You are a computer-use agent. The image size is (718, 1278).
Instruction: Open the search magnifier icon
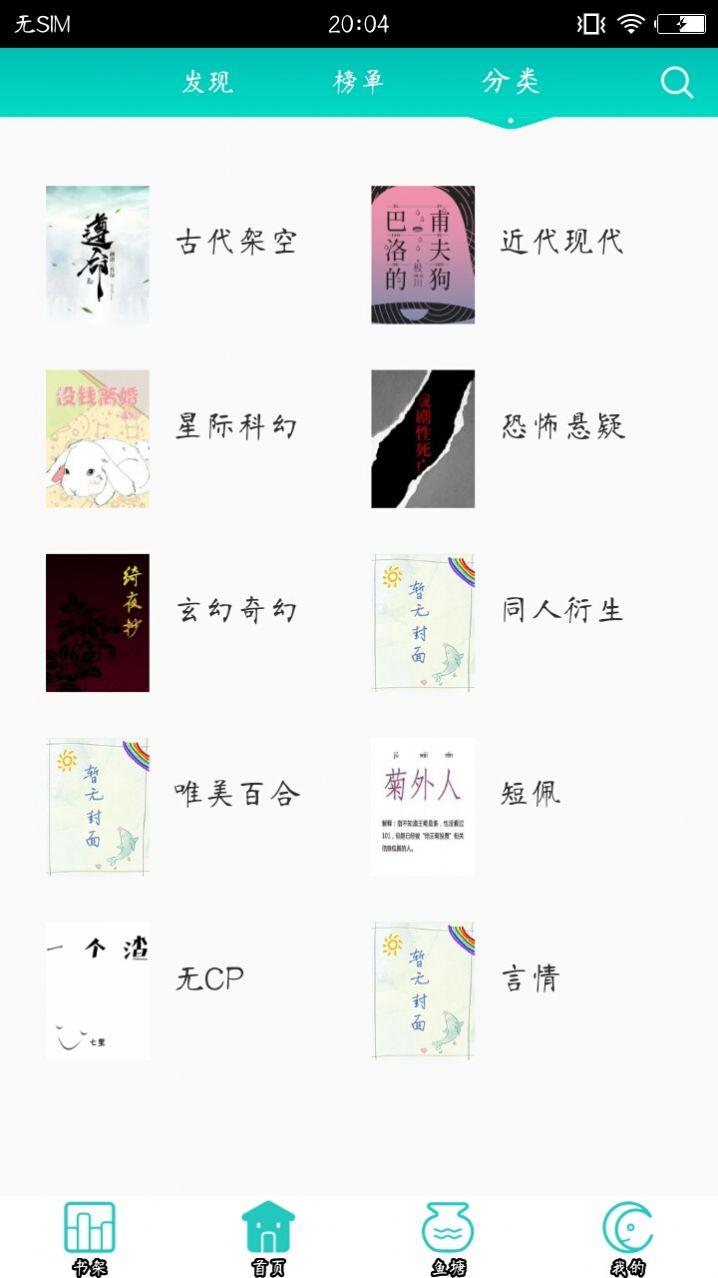click(x=677, y=82)
